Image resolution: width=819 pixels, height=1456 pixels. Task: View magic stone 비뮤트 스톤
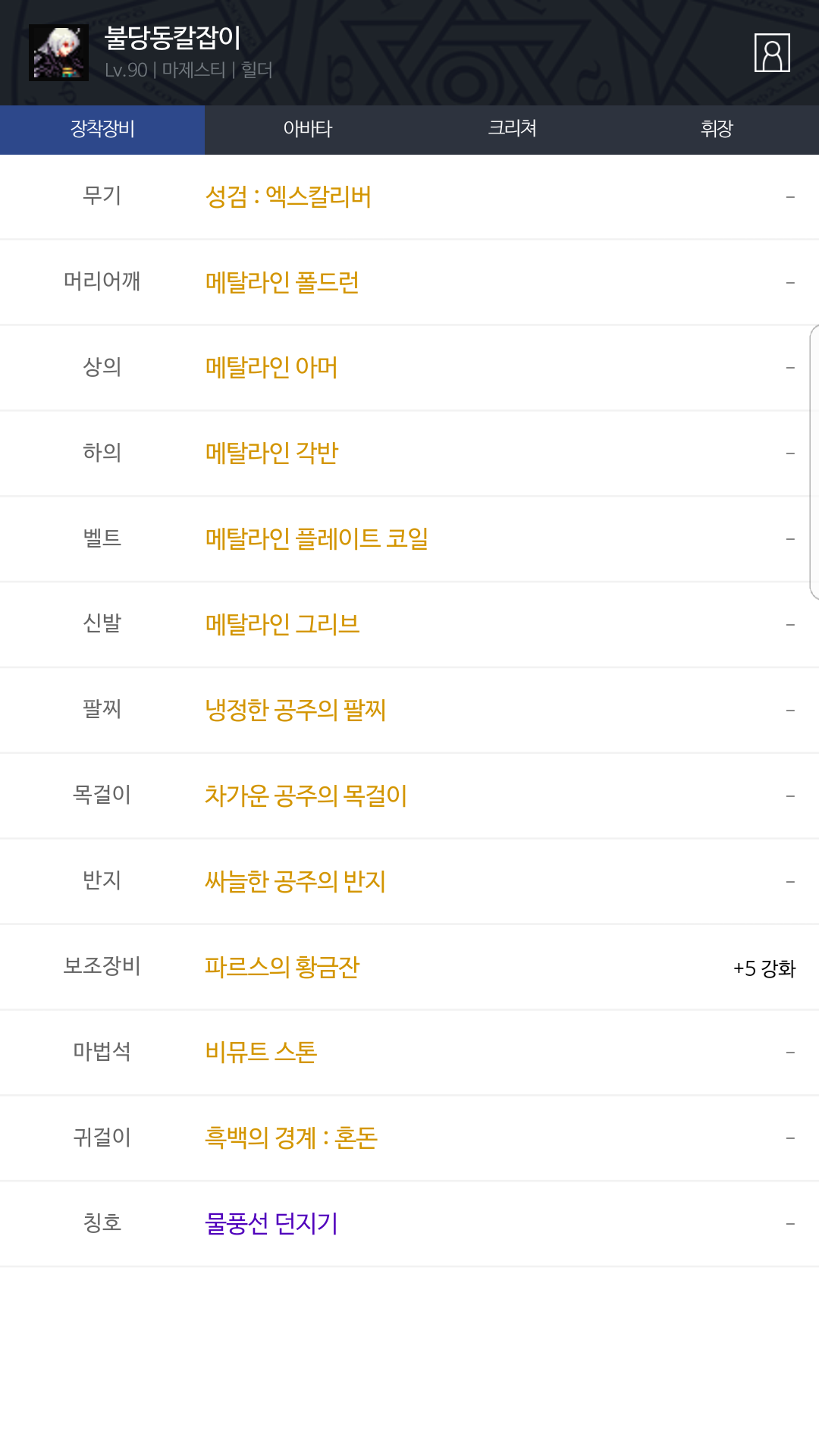tap(261, 1053)
